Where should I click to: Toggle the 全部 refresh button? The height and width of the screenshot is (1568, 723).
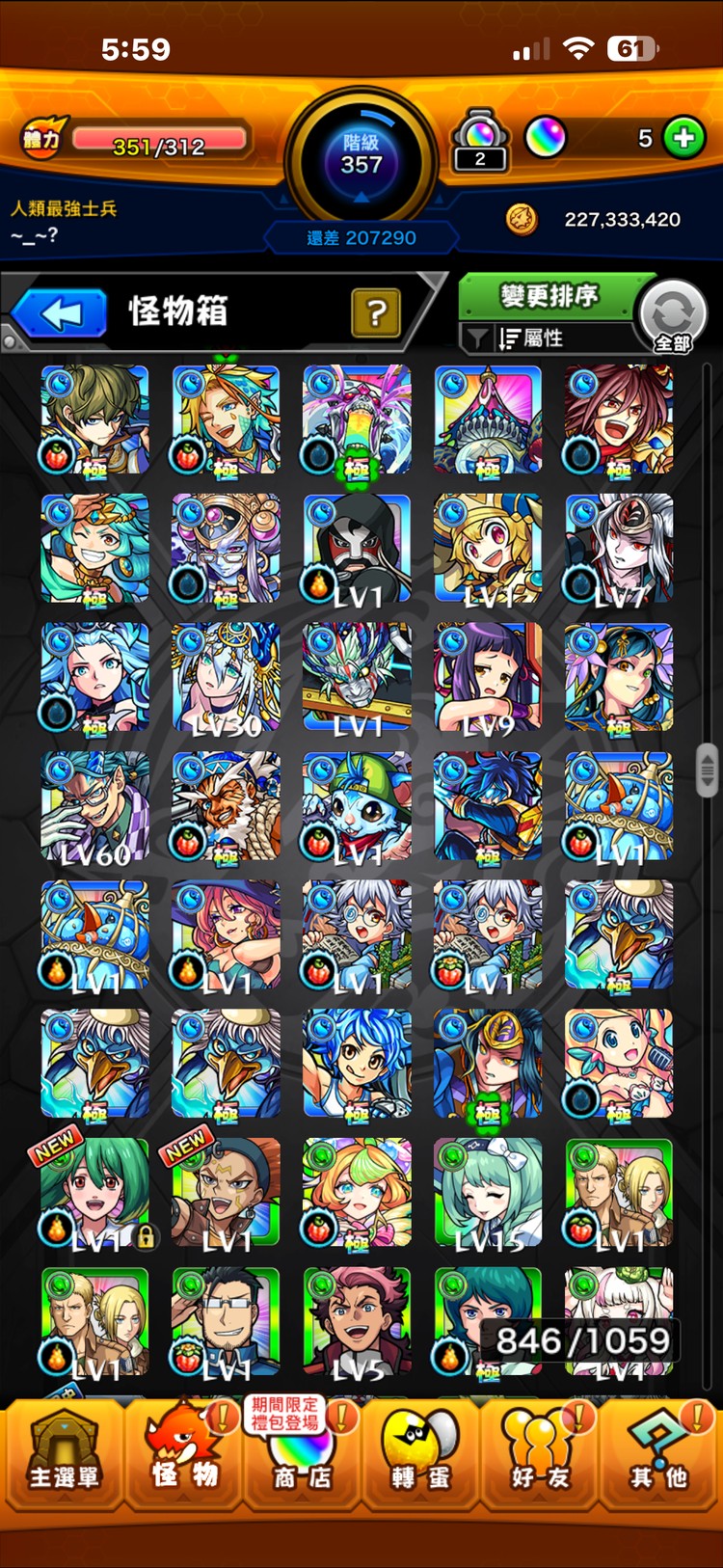pos(673,316)
